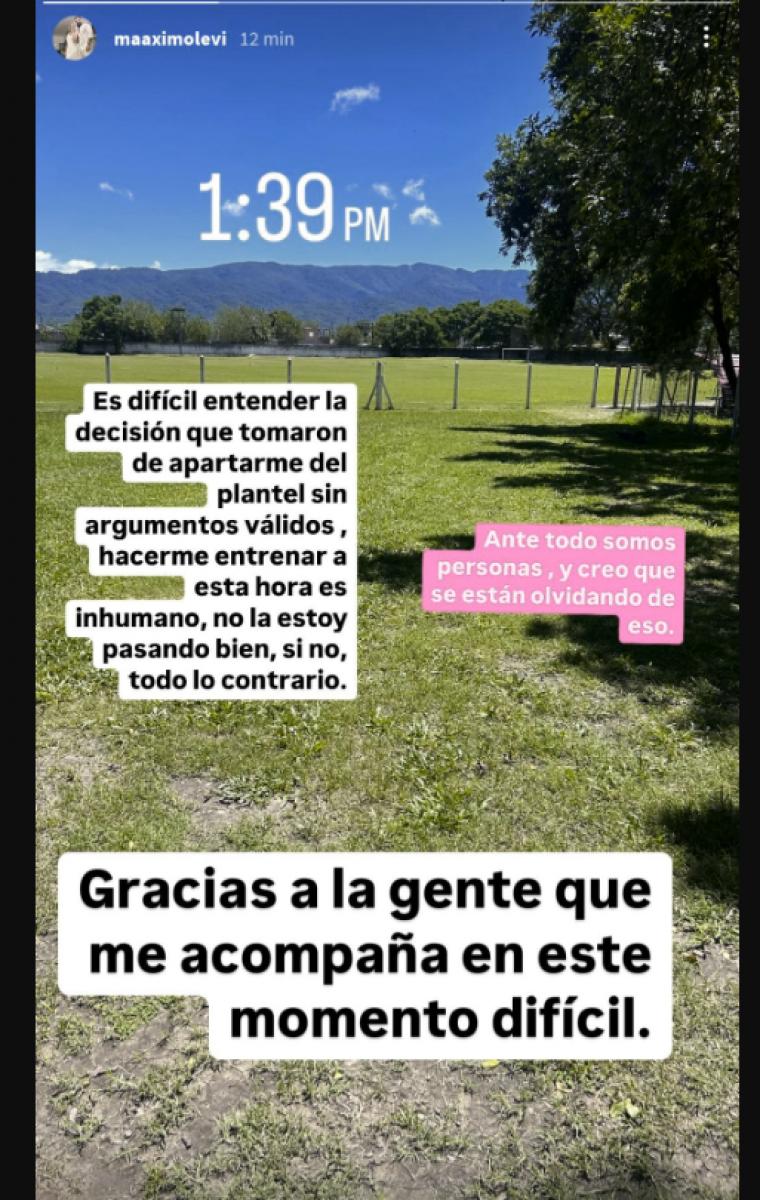Open maaximolevi's profile picture
760x1200 pixels.
(x=74, y=39)
